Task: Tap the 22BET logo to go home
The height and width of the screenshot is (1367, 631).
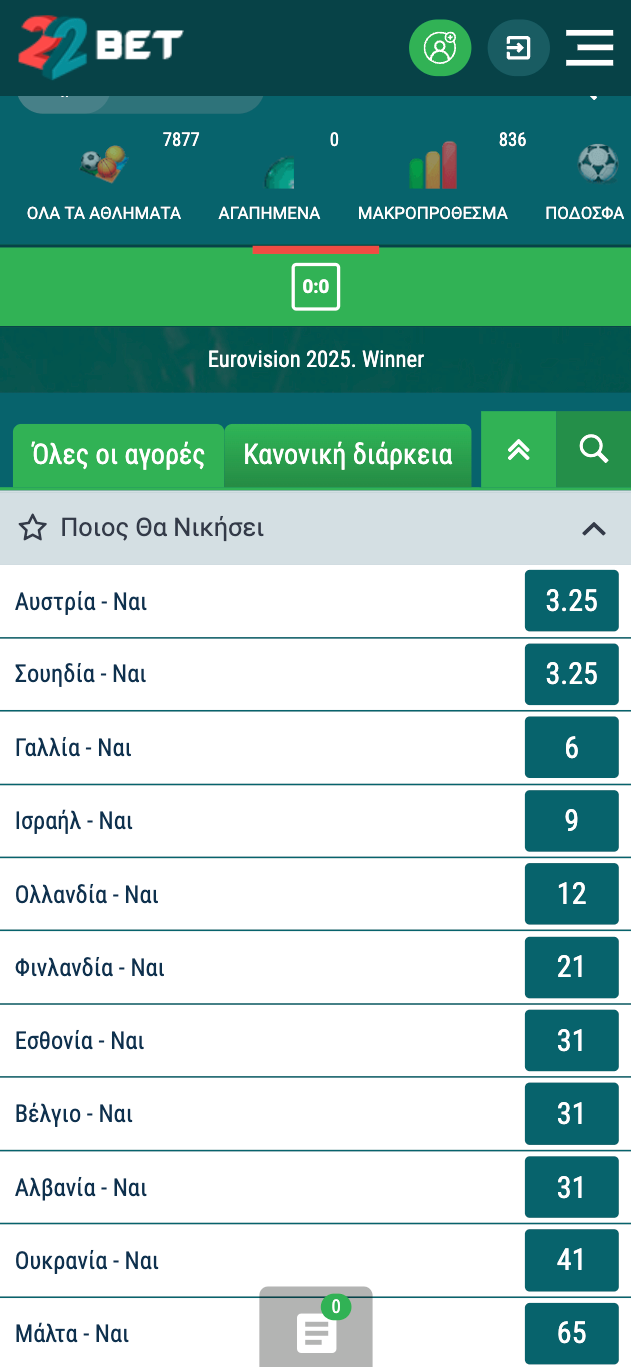Action: click(x=100, y=45)
